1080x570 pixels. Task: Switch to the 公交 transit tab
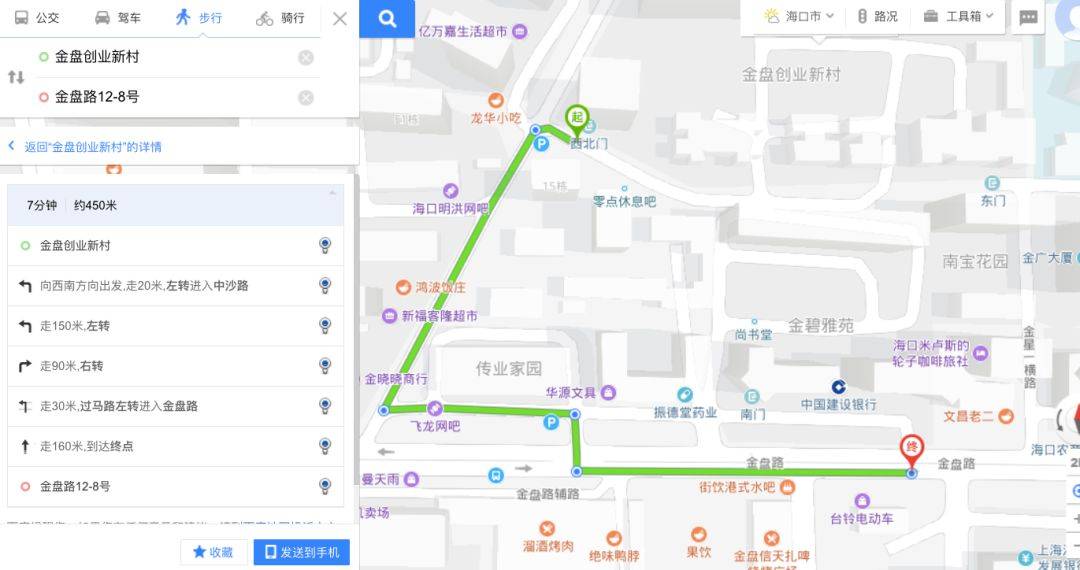coord(37,18)
